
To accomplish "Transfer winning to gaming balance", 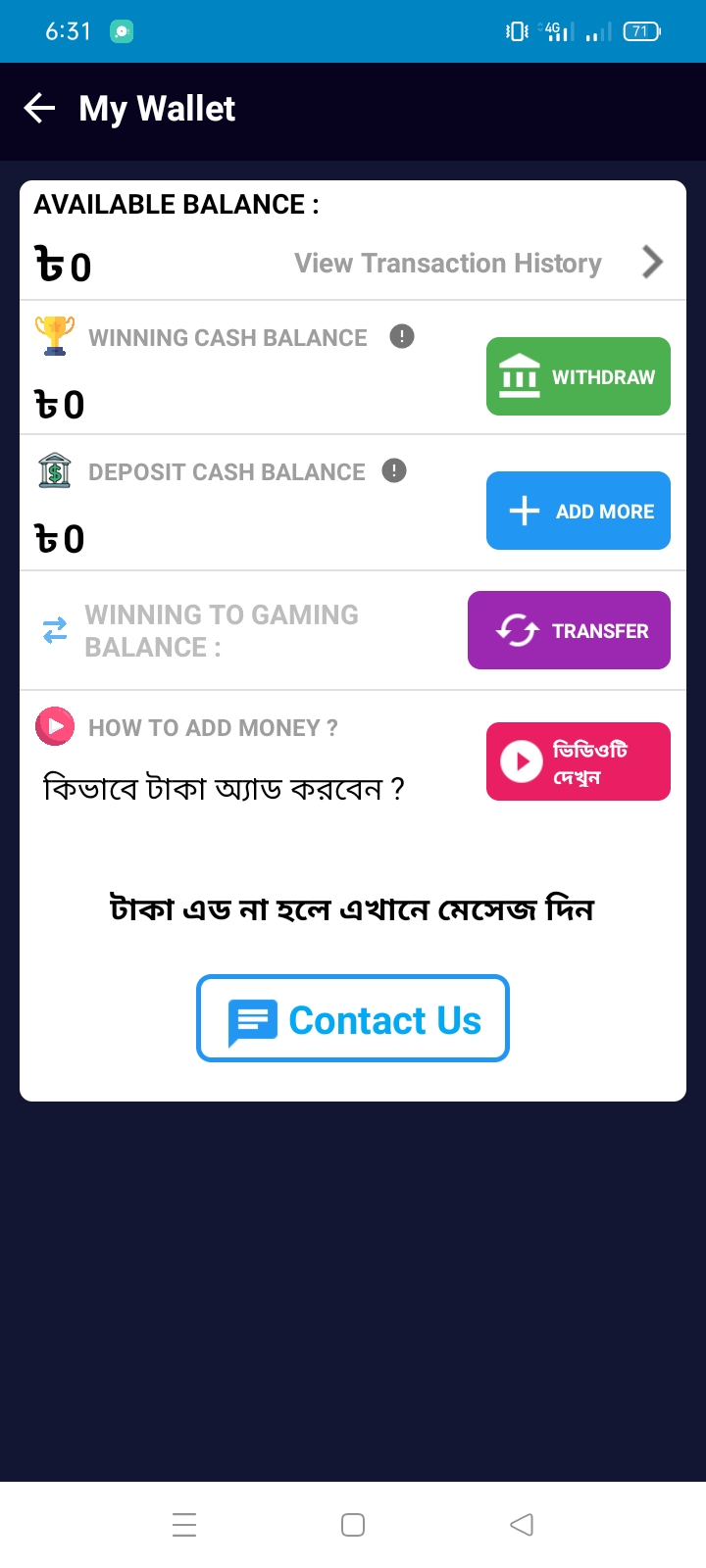I will pos(569,630).
